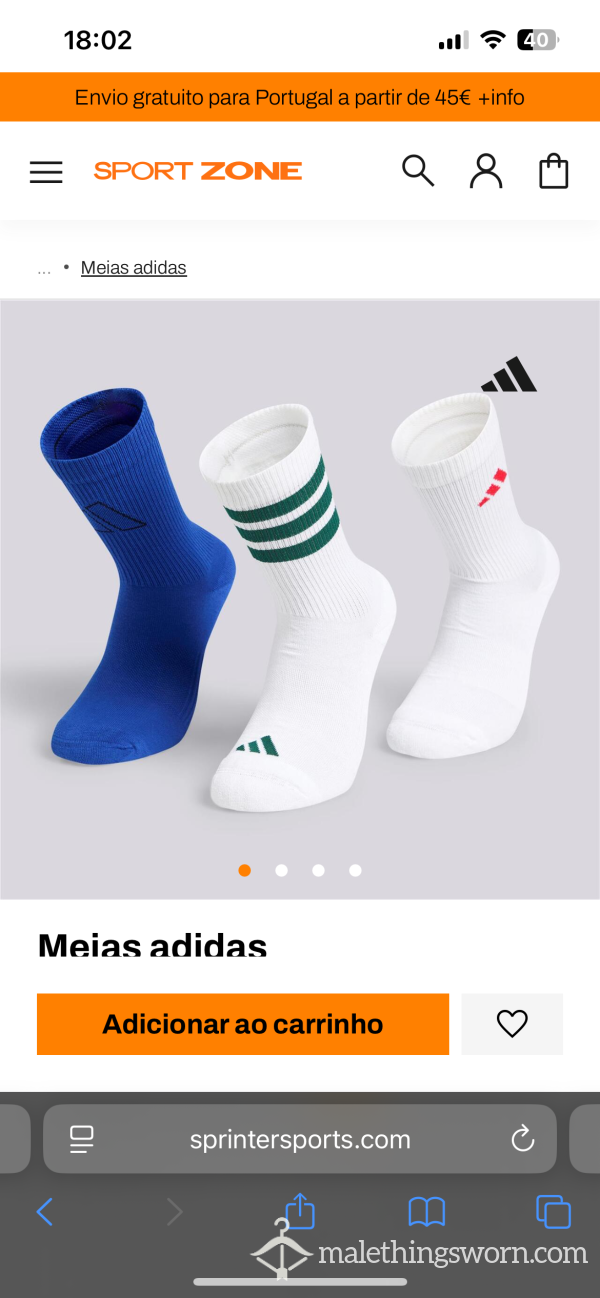This screenshot has width=600, height=1298.
Task: Jump to the second product image dot
Action: coord(281,870)
